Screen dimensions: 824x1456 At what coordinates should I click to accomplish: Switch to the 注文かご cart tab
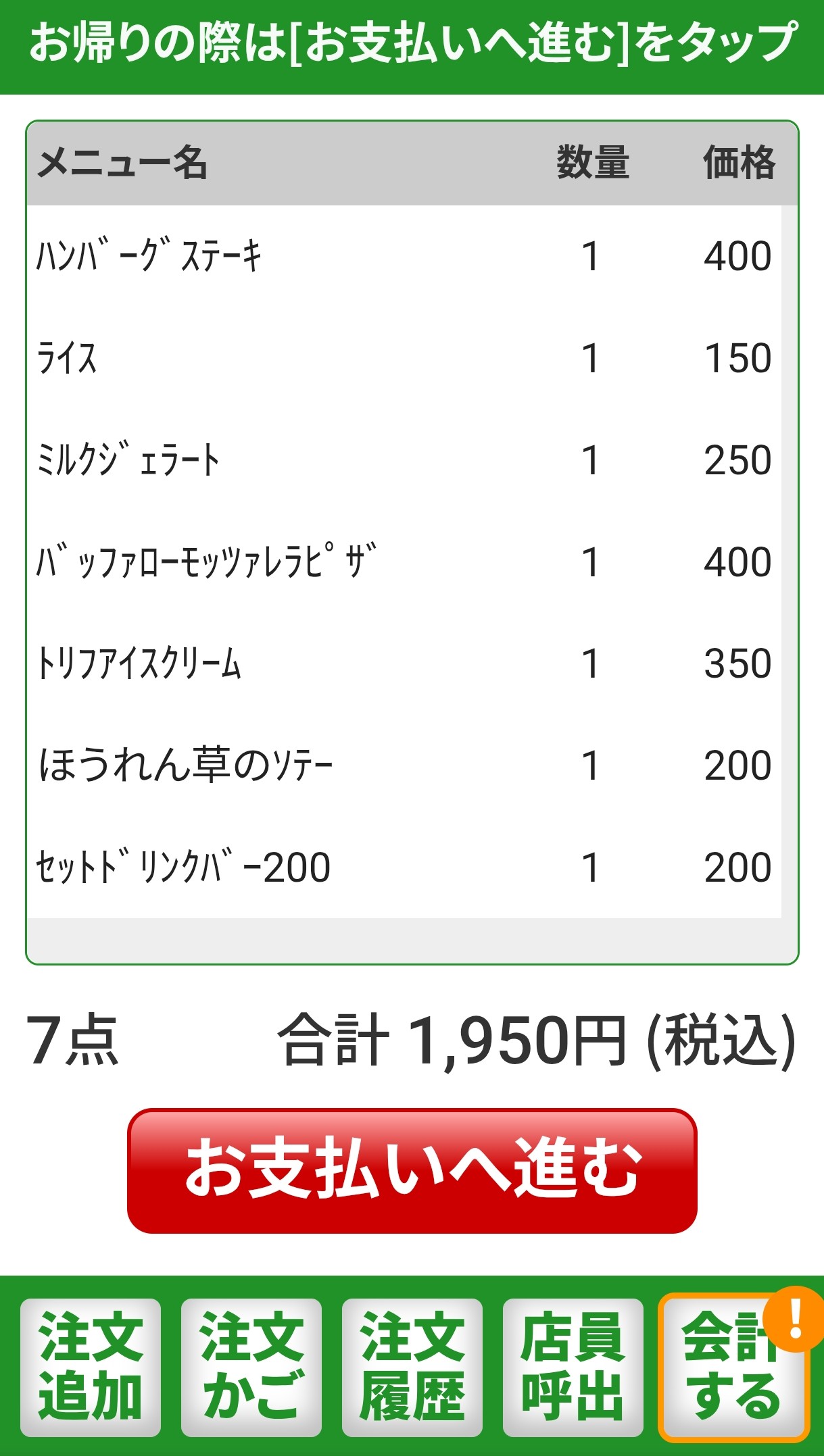(x=251, y=1367)
